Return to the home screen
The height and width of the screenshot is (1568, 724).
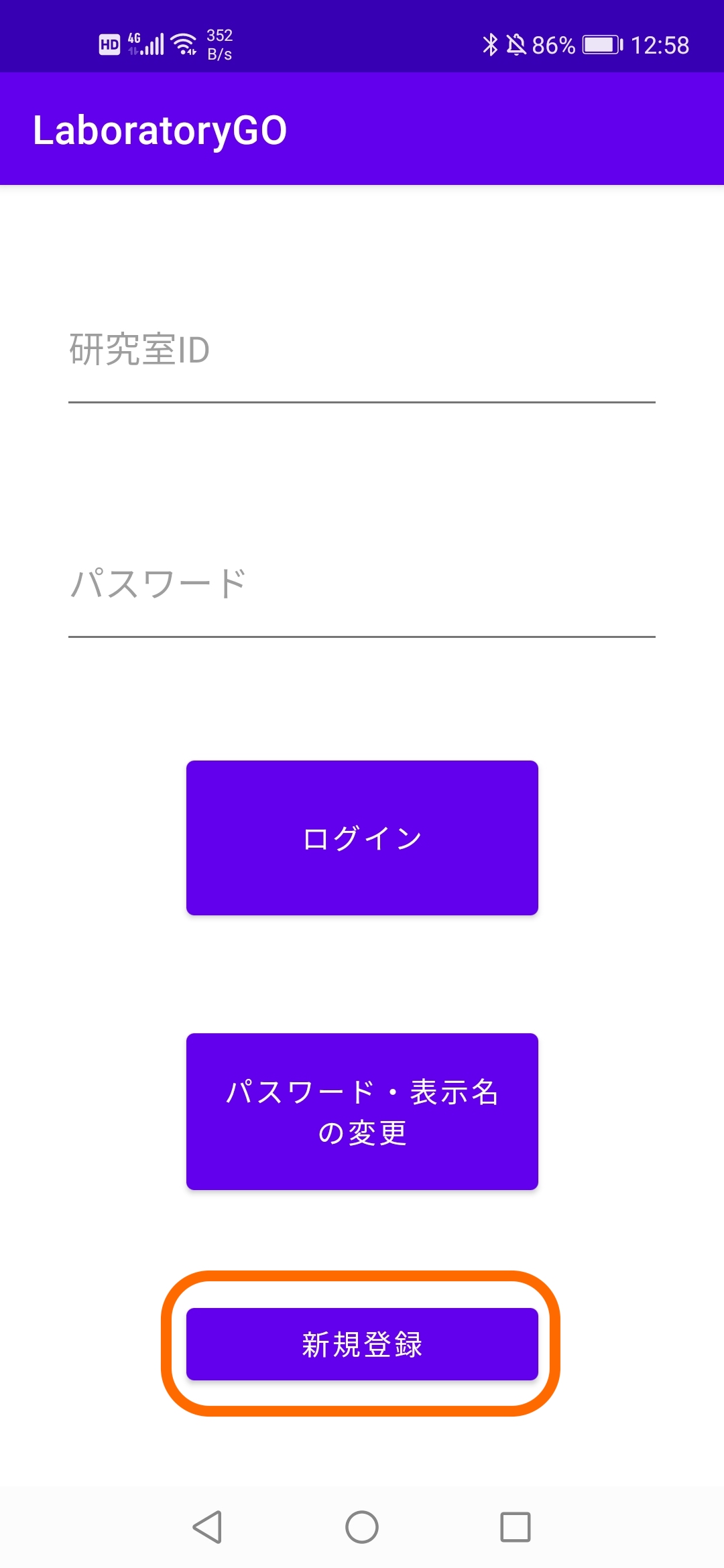pos(362,1527)
